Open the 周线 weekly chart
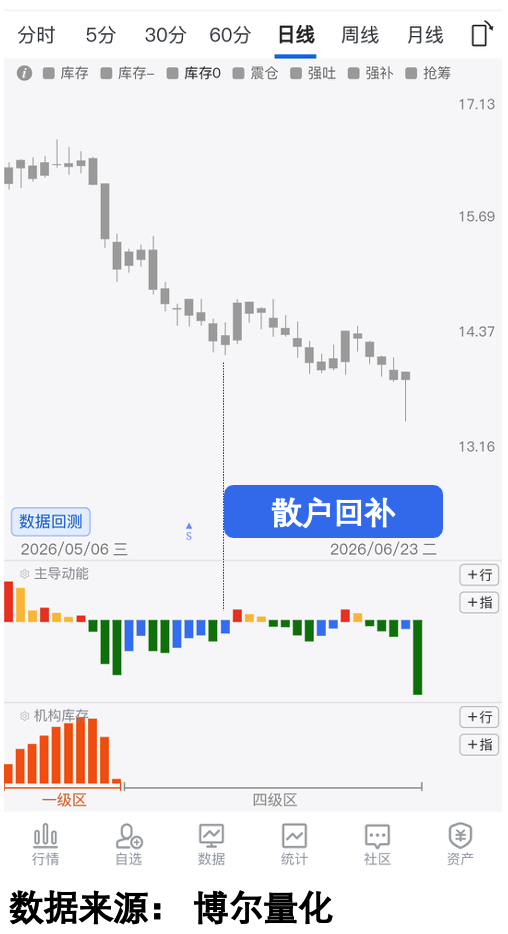Viewport: 508px width, 934px height. point(360,35)
